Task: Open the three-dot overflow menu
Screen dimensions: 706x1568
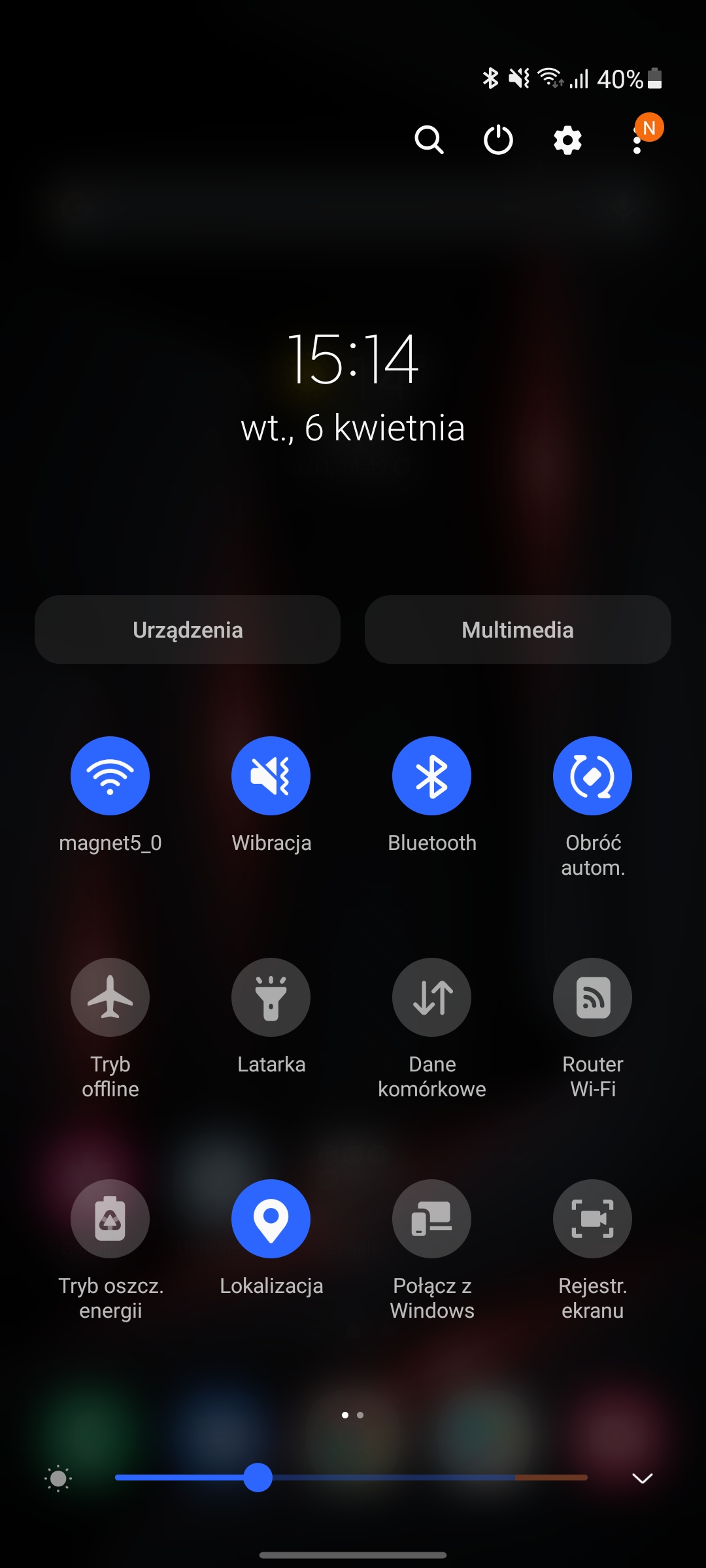Action: pos(637,141)
